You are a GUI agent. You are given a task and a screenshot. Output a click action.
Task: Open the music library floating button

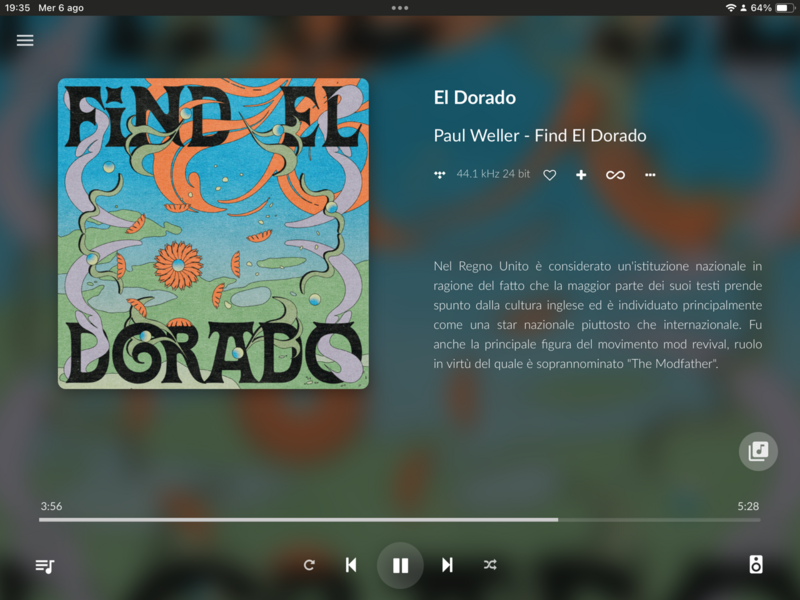(x=758, y=451)
